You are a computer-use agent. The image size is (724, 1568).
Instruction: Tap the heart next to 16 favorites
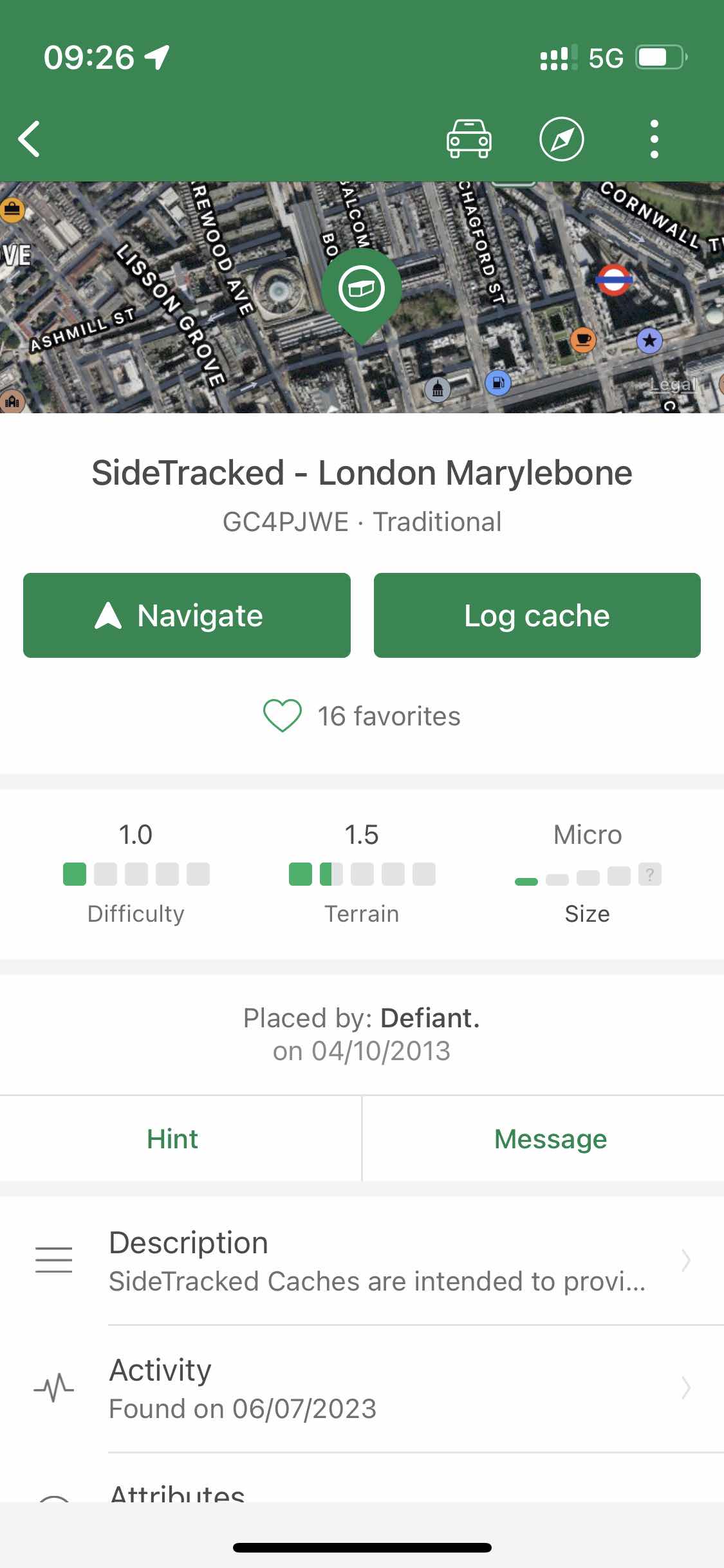click(283, 716)
